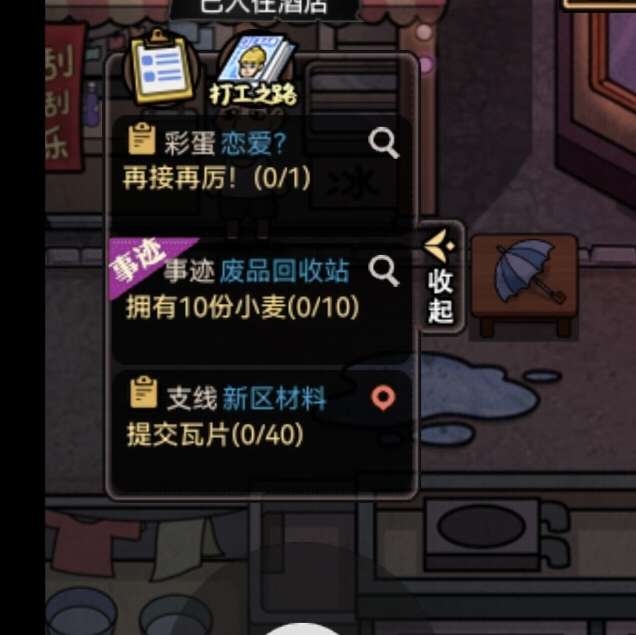Tap the magnifier icon on 恋爱? quest
This screenshot has height=635, width=636.
tap(383, 142)
